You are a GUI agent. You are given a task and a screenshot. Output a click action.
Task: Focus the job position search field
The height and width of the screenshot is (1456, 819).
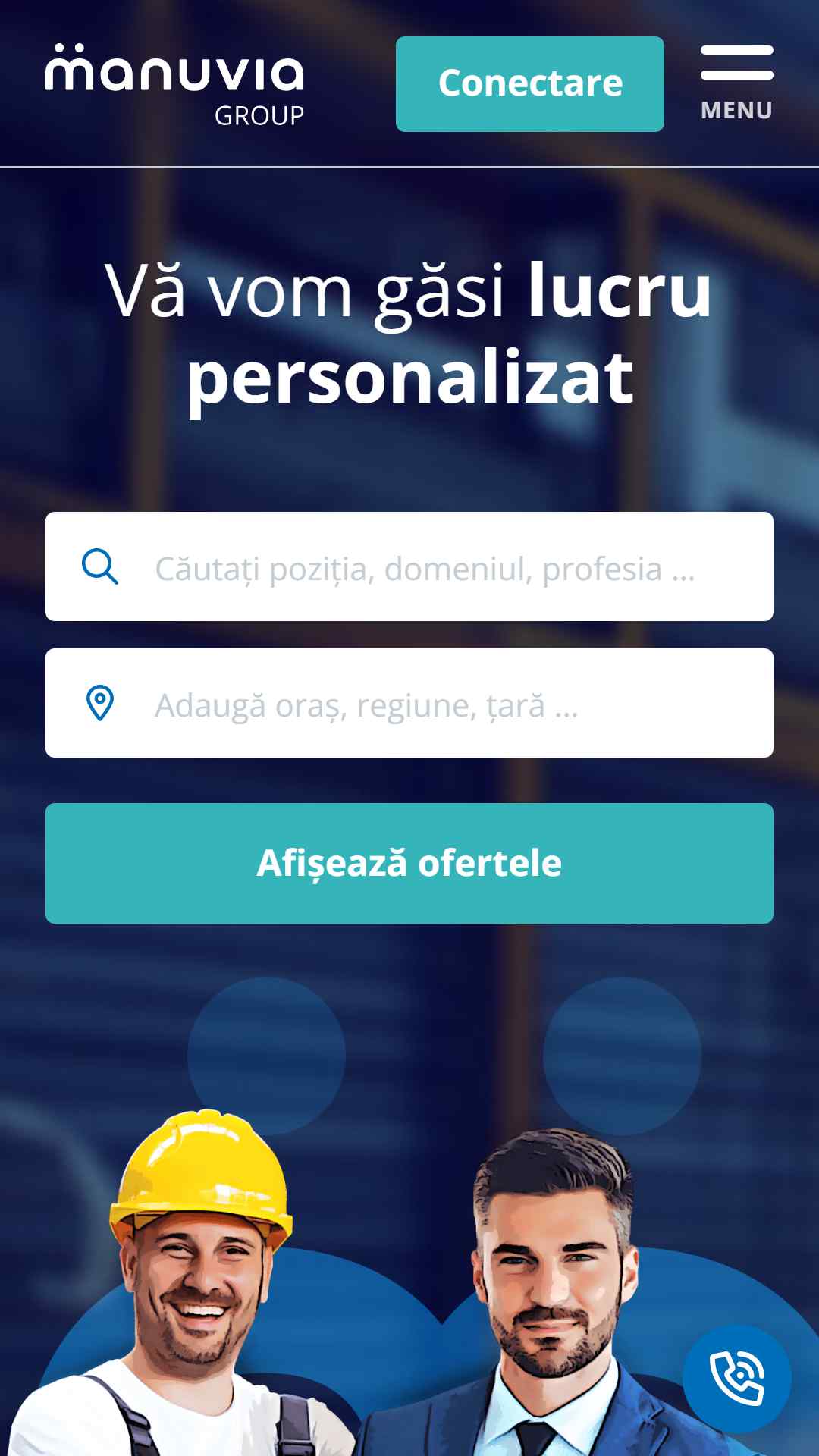point(425,567)
